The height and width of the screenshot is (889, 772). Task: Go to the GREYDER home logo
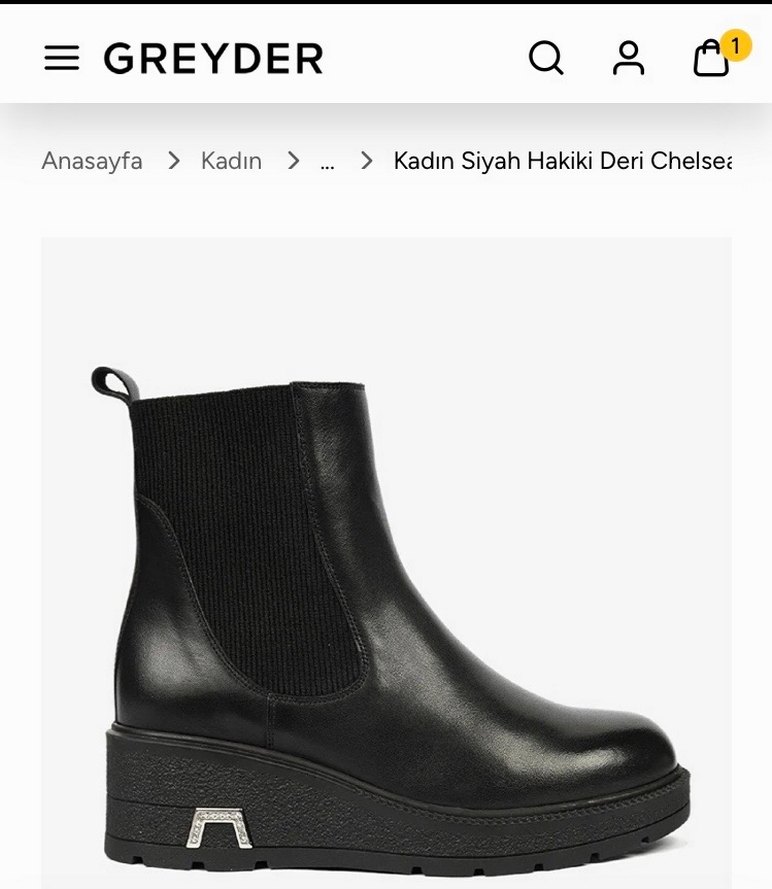coord(213,59)
